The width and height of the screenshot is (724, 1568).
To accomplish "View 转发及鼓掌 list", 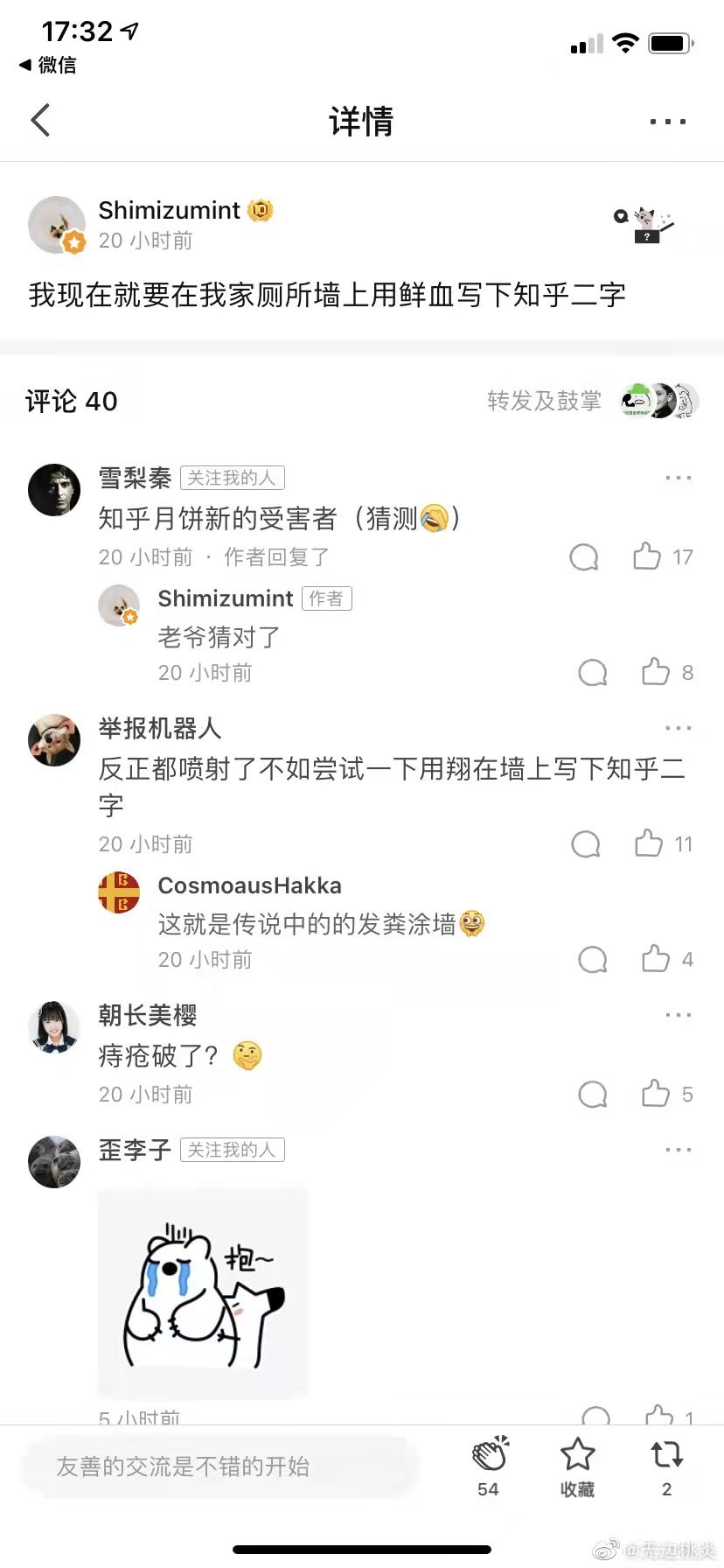I will (544, 401).
